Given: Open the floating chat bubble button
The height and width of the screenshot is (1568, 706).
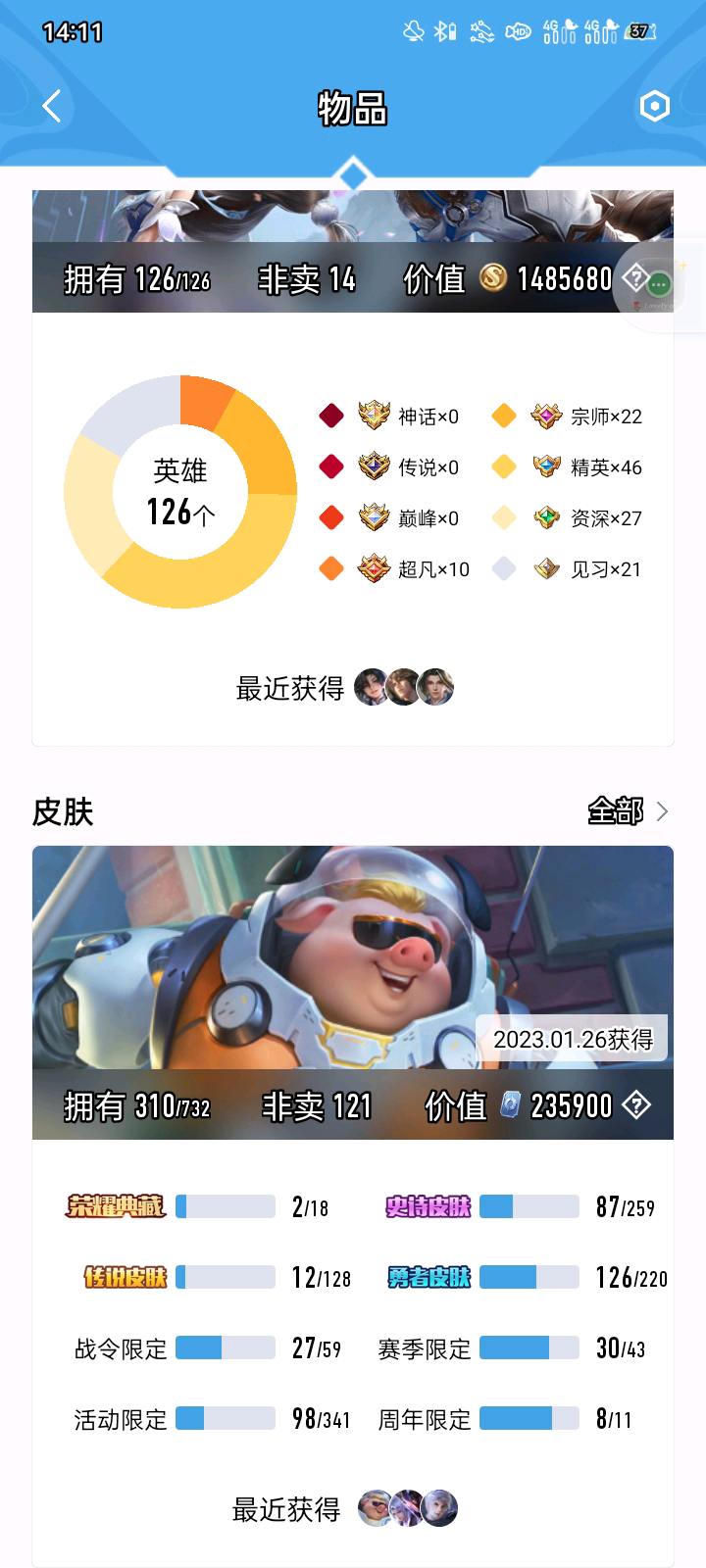Looking at the screenshot, I should coord(660,285).
